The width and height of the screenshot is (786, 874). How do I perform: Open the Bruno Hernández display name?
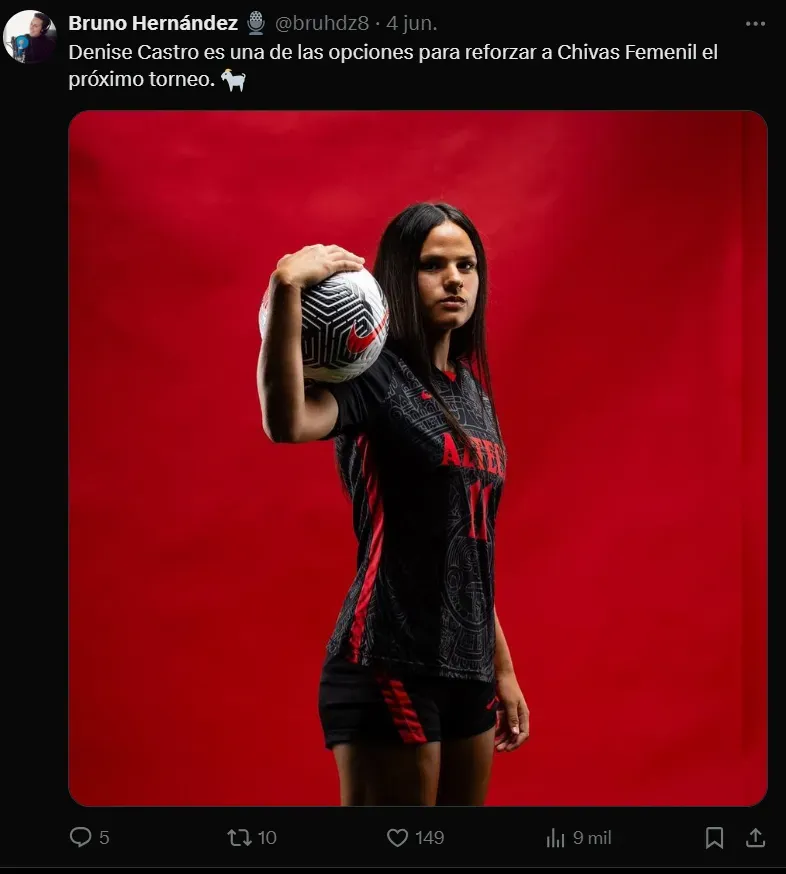coord(152,23)
